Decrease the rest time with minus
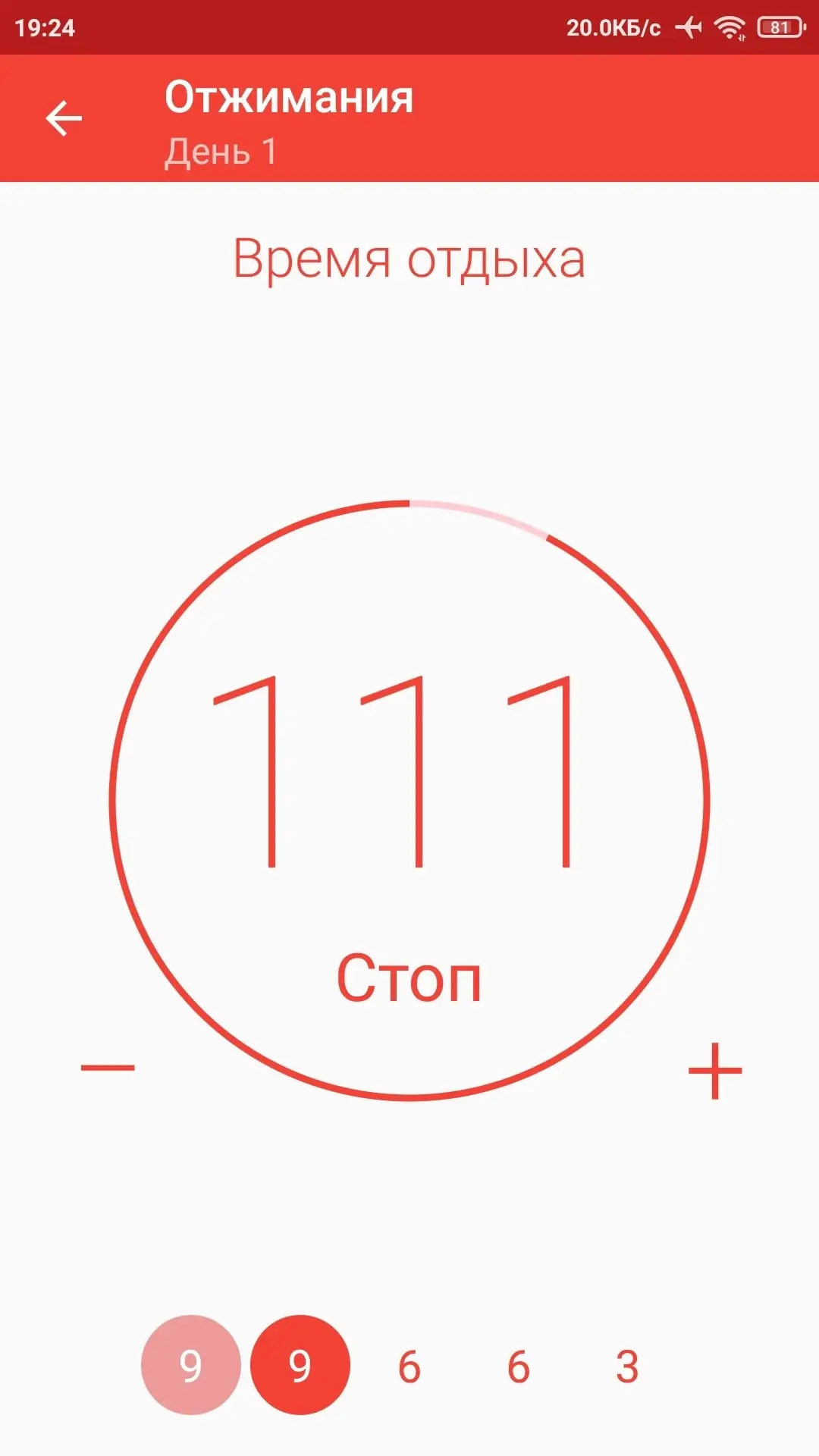This screenshot has height=1456, width=819. tap(108, 1068)
